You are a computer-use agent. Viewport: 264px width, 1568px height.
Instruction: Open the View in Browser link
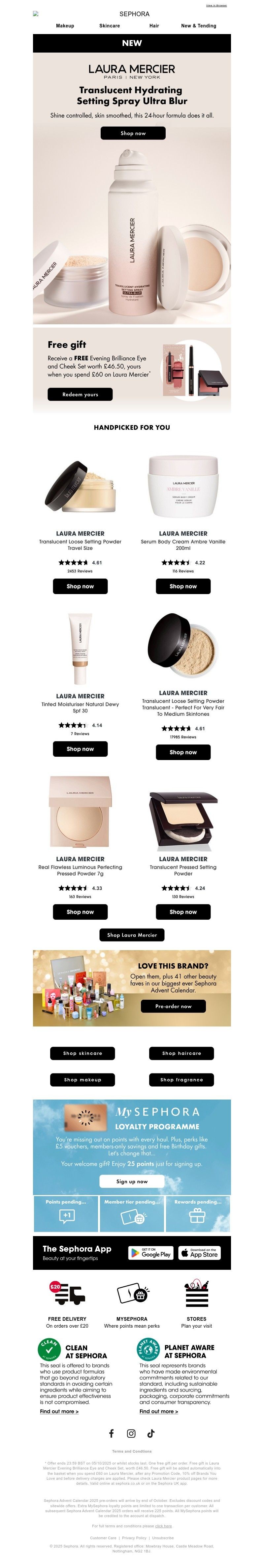pyautogui.click(x=216, y=6)
